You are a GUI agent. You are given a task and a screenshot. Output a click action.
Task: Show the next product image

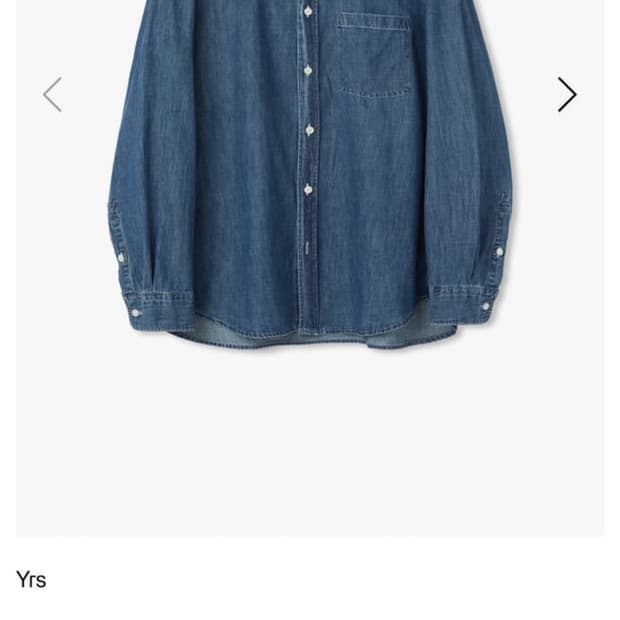(x=567, y=95)
